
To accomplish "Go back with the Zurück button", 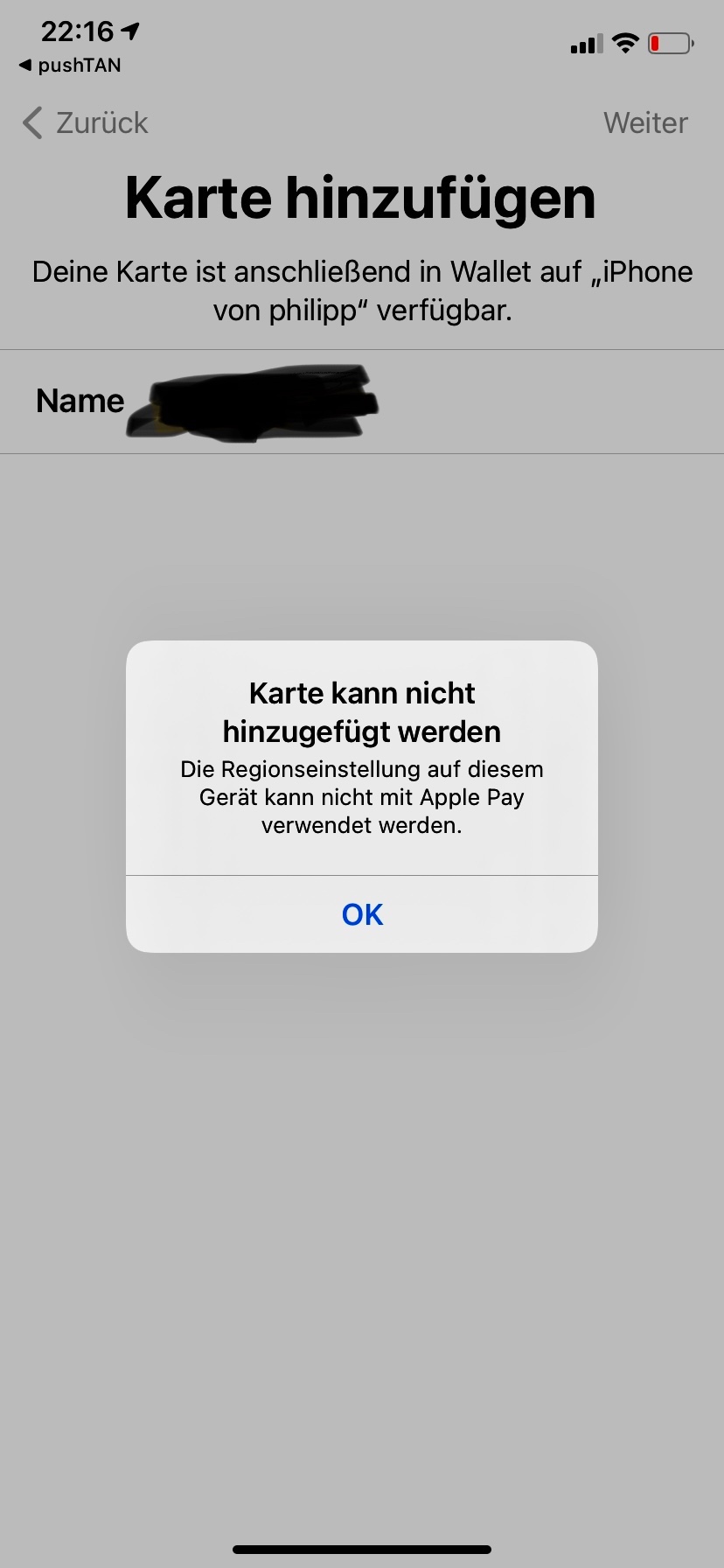I will point(86,123).
